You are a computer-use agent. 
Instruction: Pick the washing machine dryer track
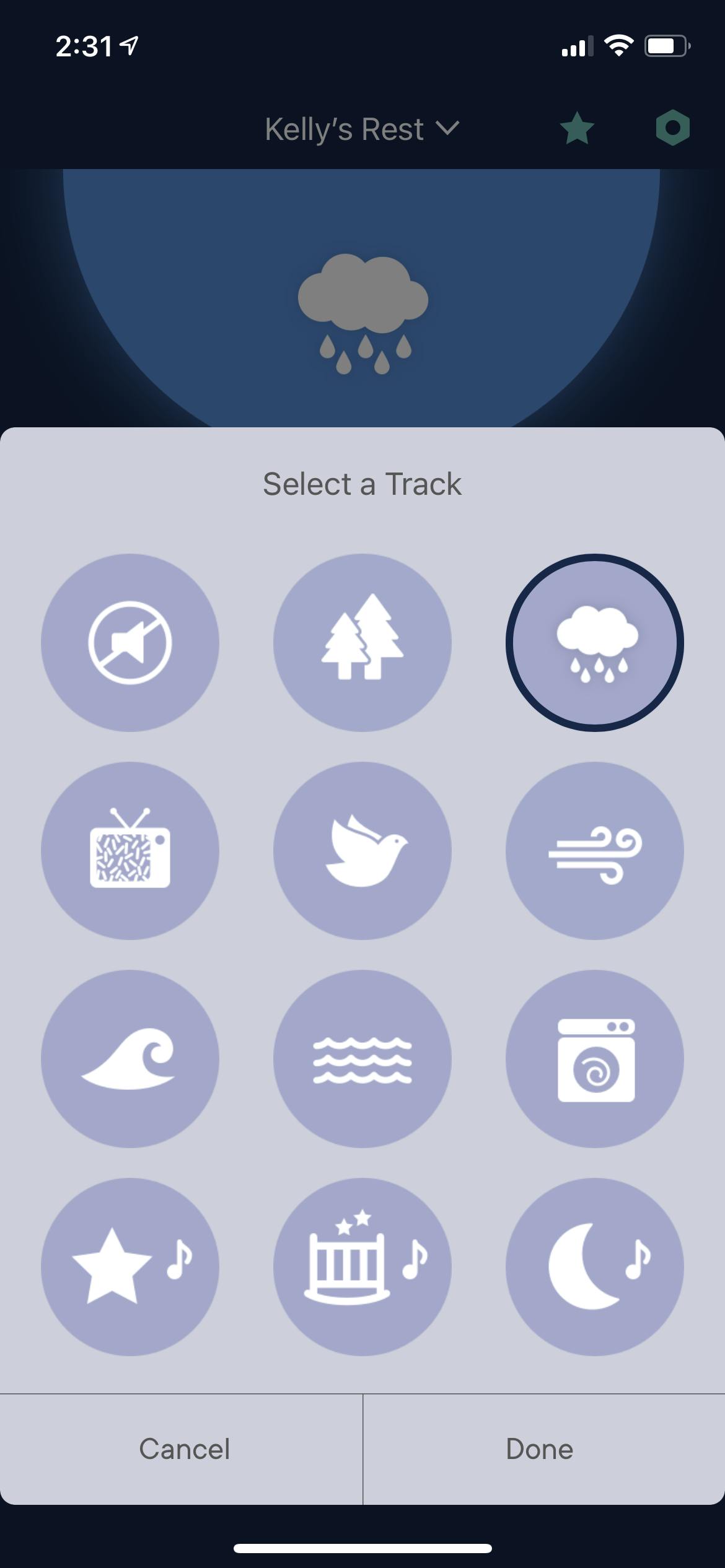tap(595, 1058)
